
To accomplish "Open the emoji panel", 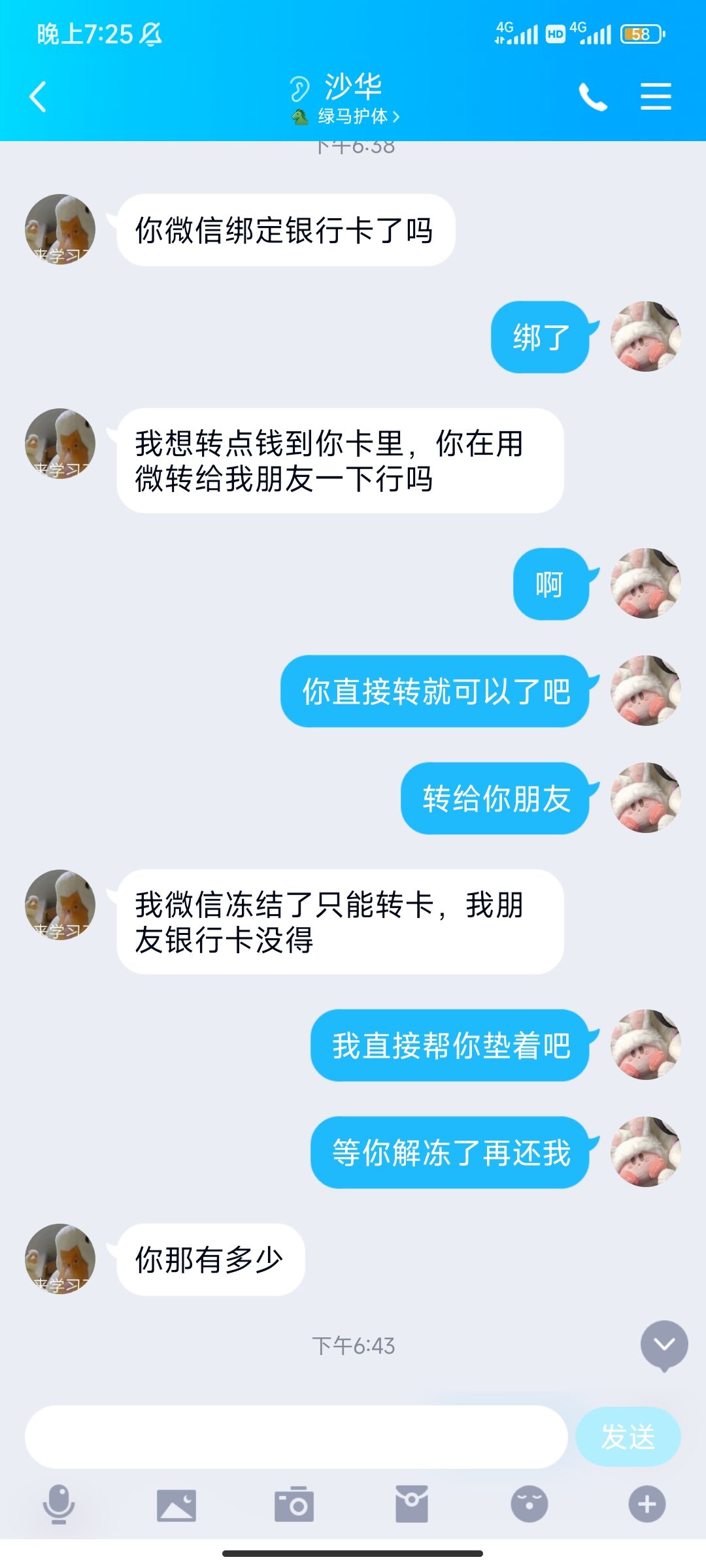I will [x=529, y=1504].
